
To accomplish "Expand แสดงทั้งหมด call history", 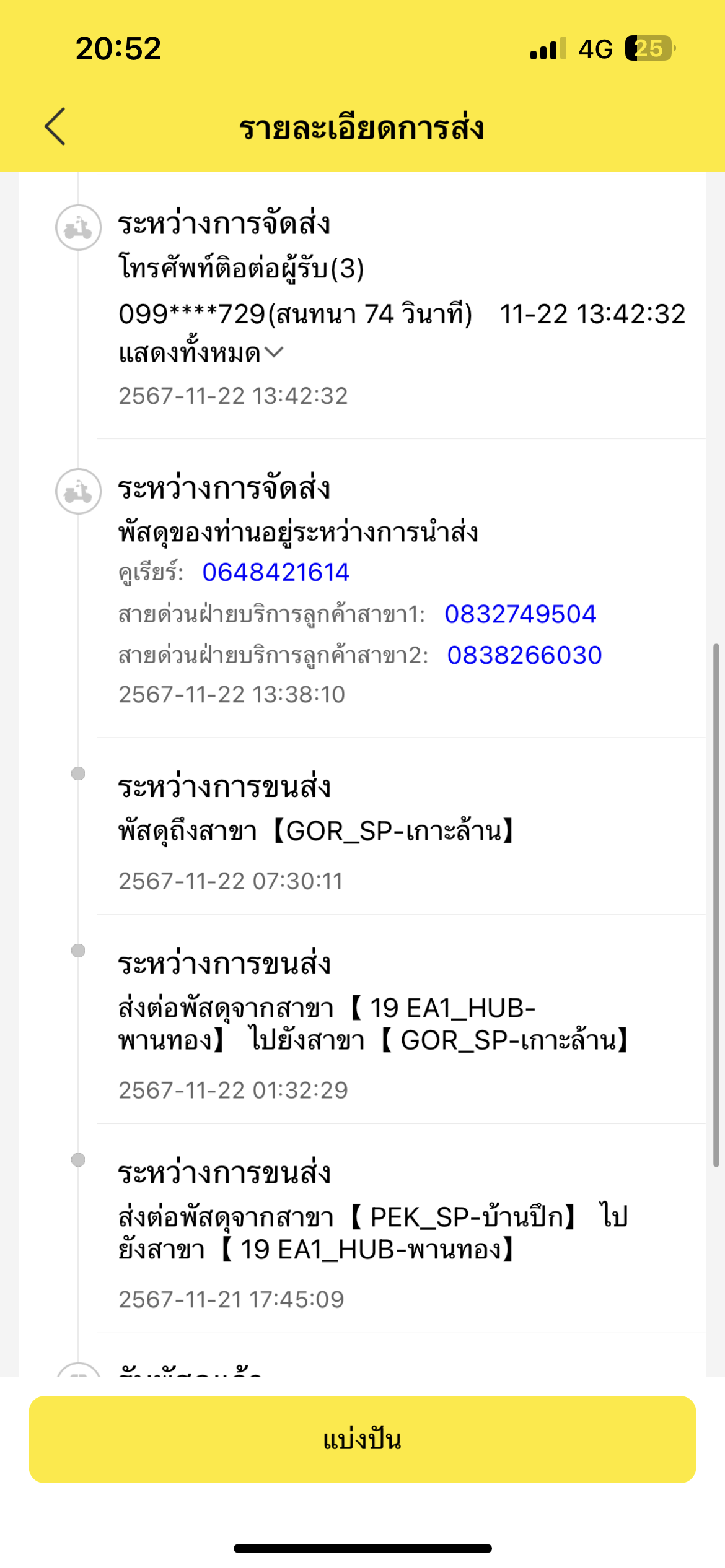I will tap(201, 353).
